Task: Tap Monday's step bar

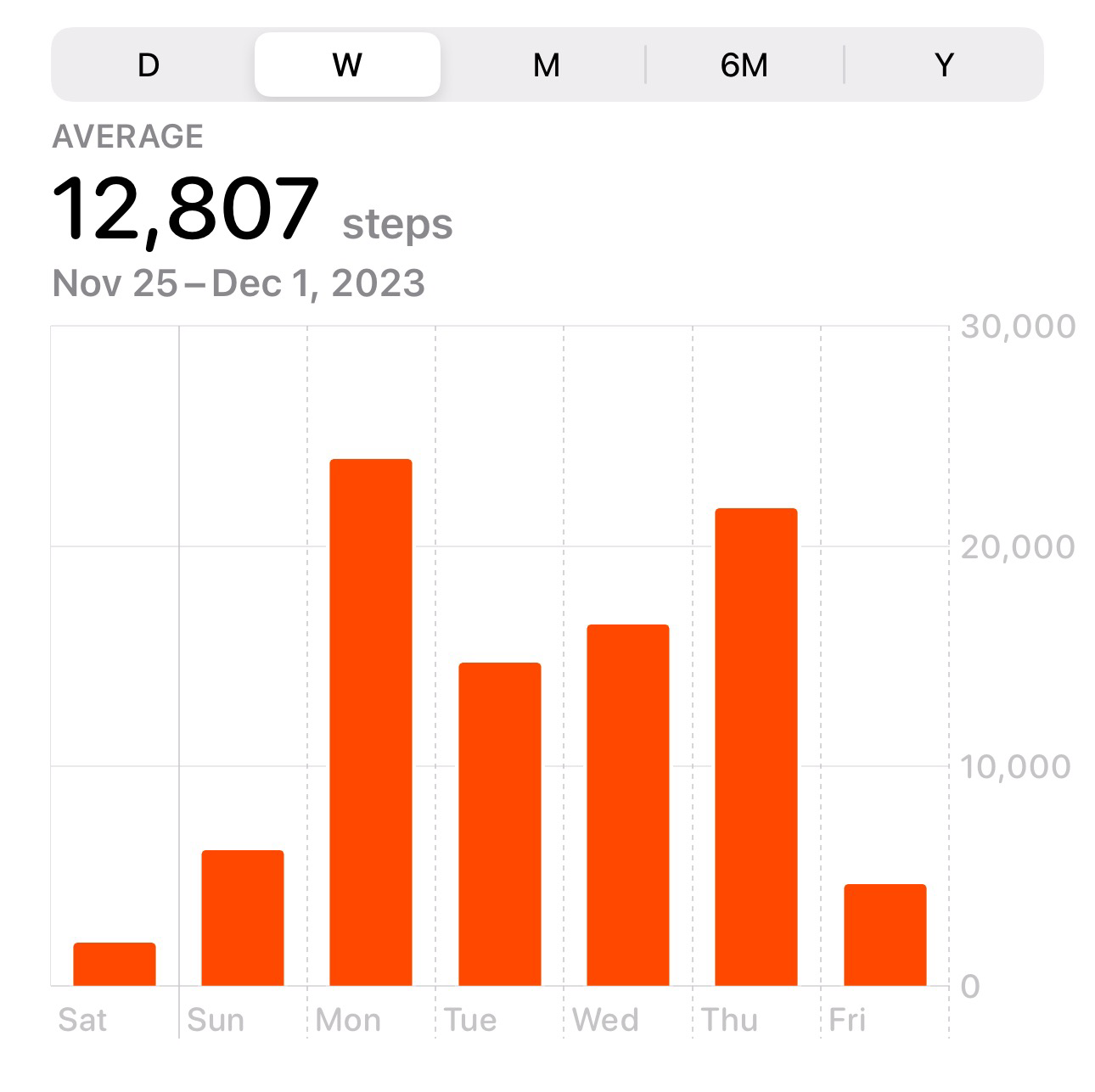Action: tap(371, 721)
